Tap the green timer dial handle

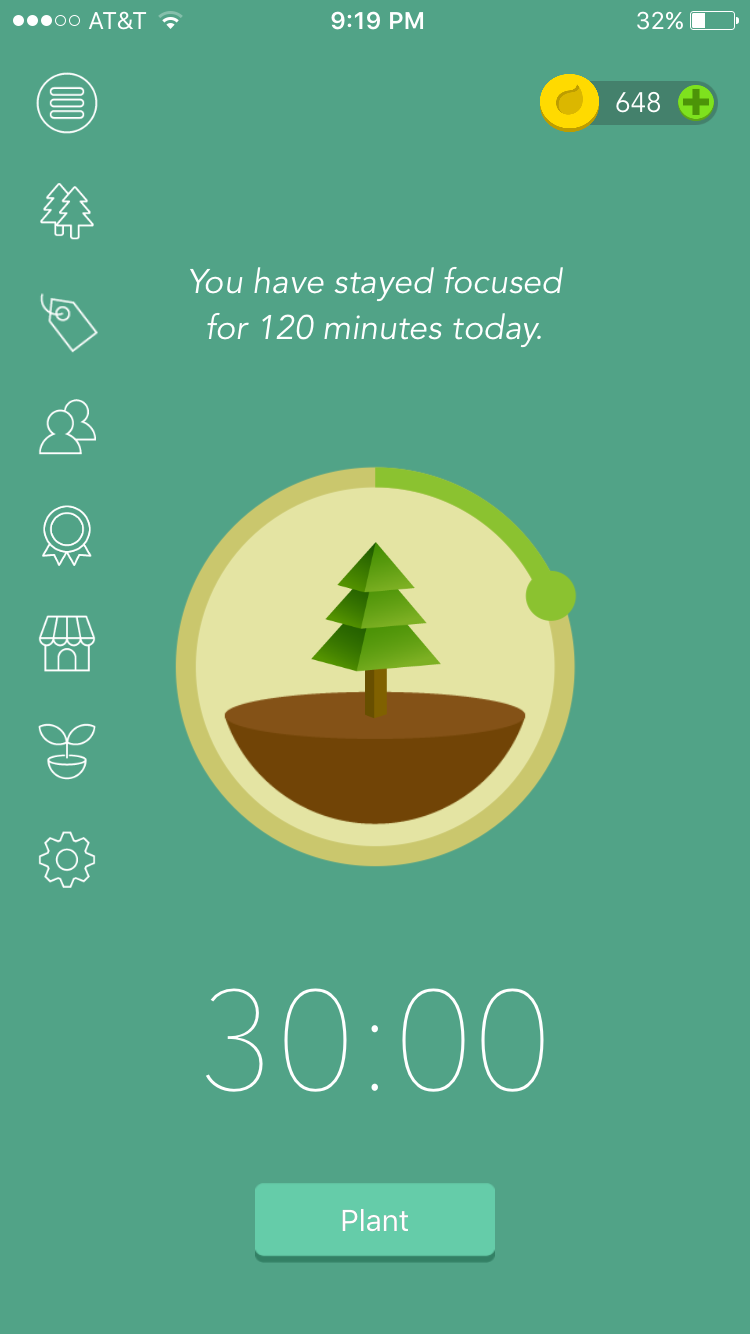[x=551, y=596]
